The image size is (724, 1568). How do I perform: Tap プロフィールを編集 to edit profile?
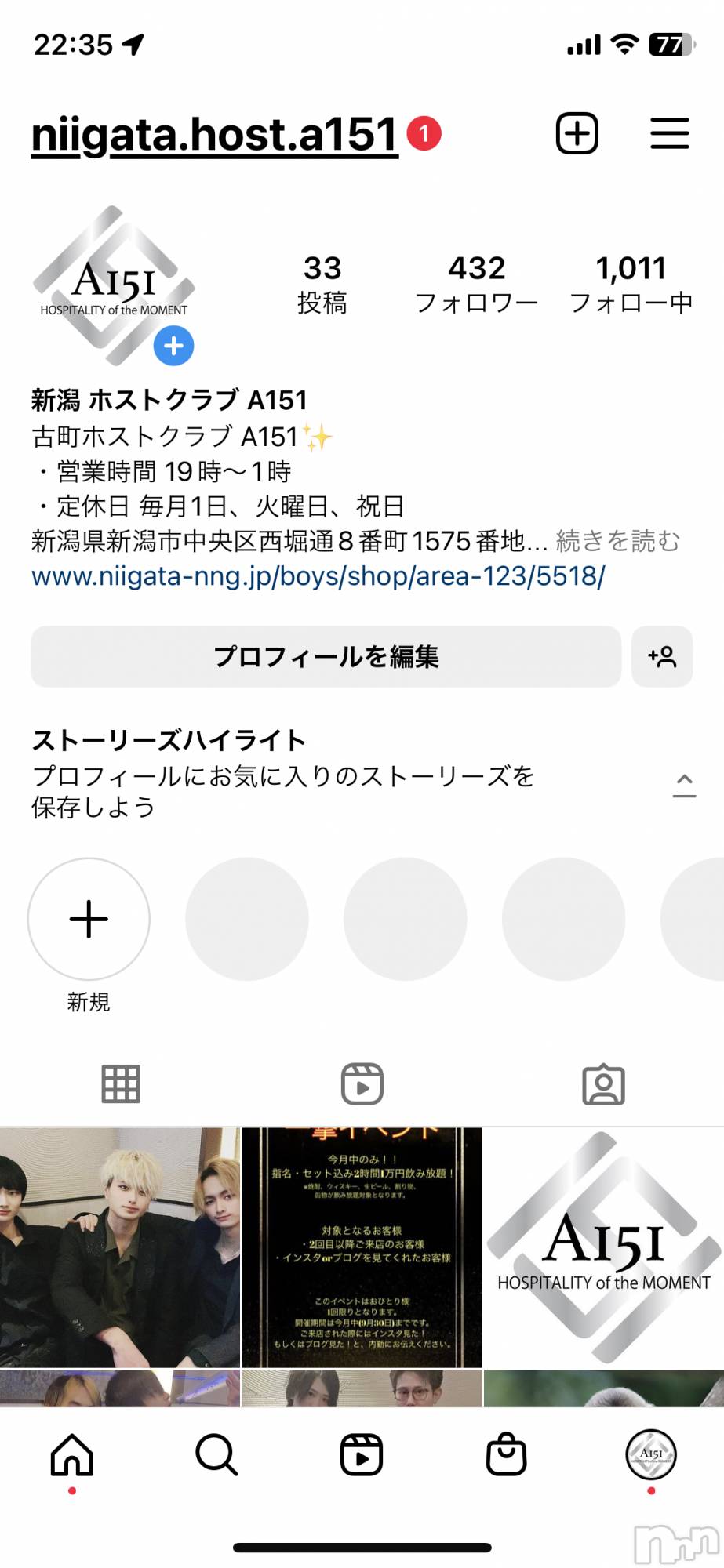click(x=326, y=656)
